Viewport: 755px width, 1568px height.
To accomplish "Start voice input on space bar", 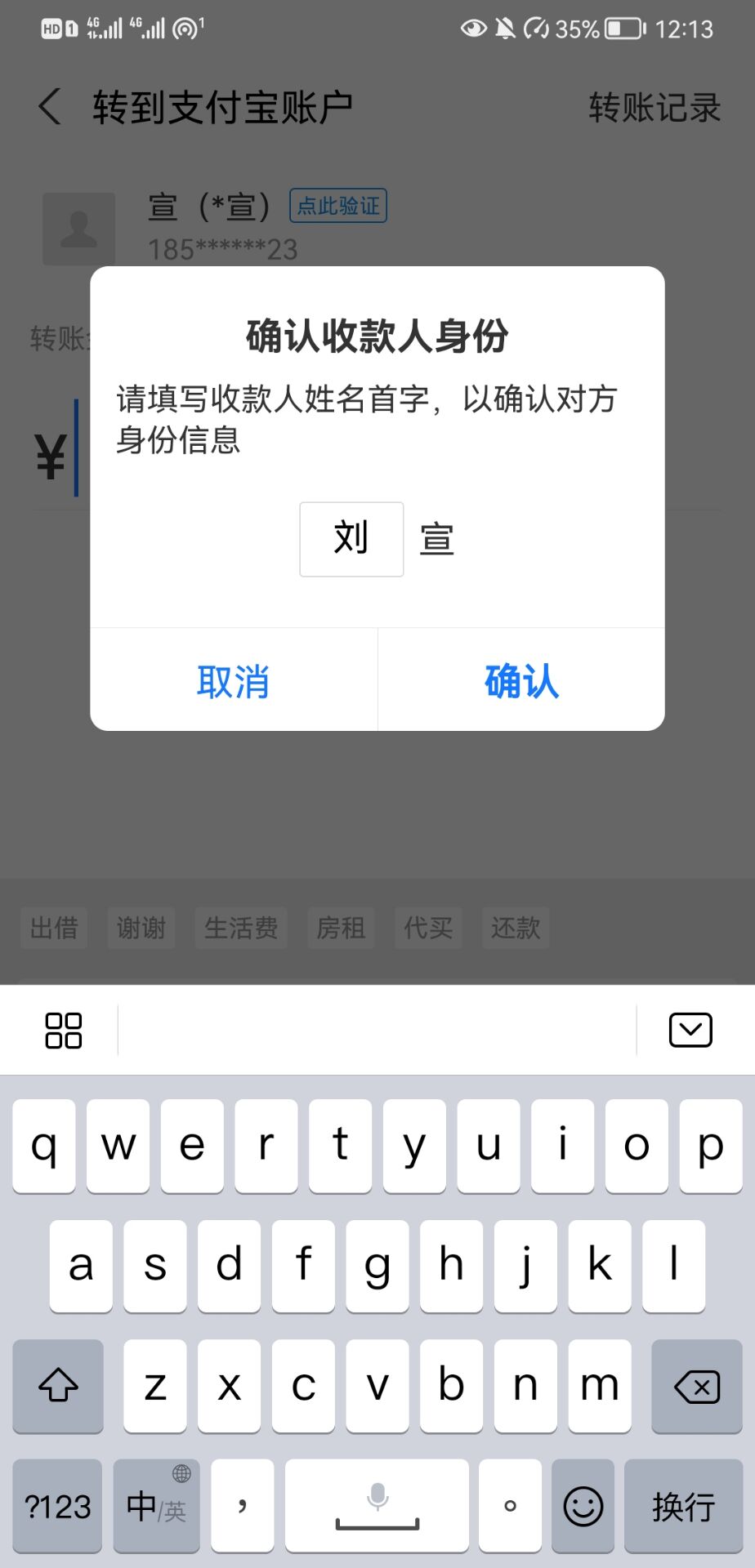I will [377, 1505].
